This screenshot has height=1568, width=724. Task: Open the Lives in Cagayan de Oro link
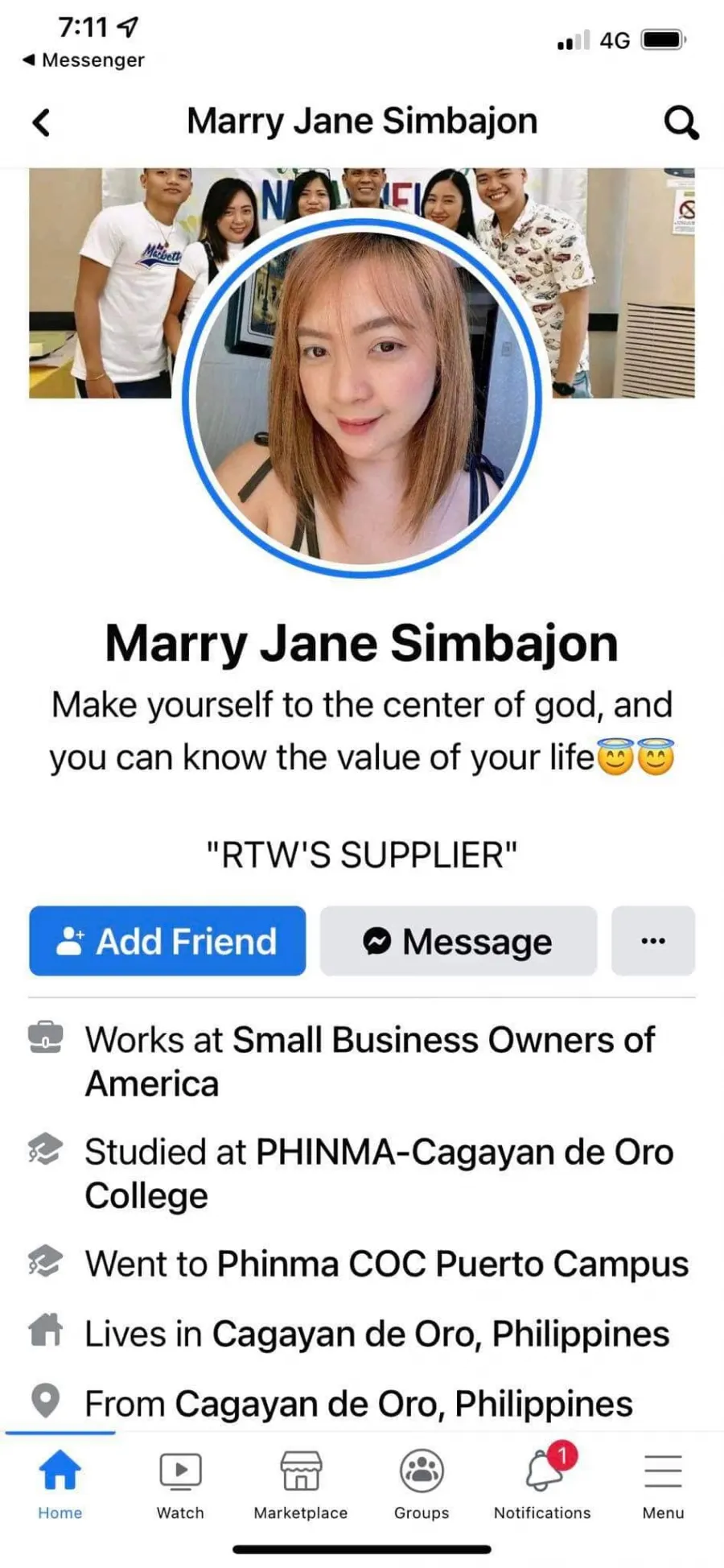point(440,1334)
